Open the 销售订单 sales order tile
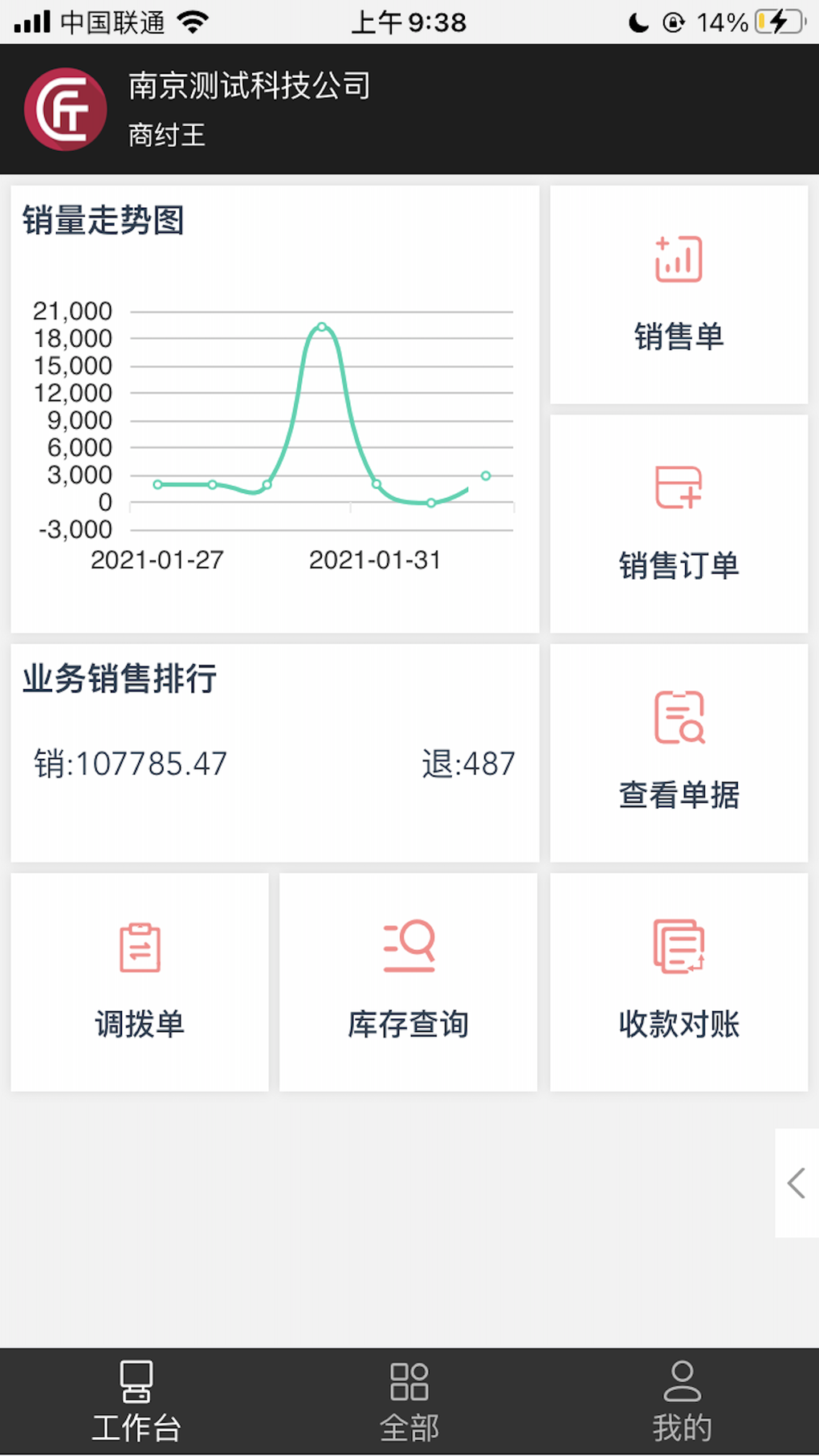The image size is (819, 1456). [x=678, y=524]
